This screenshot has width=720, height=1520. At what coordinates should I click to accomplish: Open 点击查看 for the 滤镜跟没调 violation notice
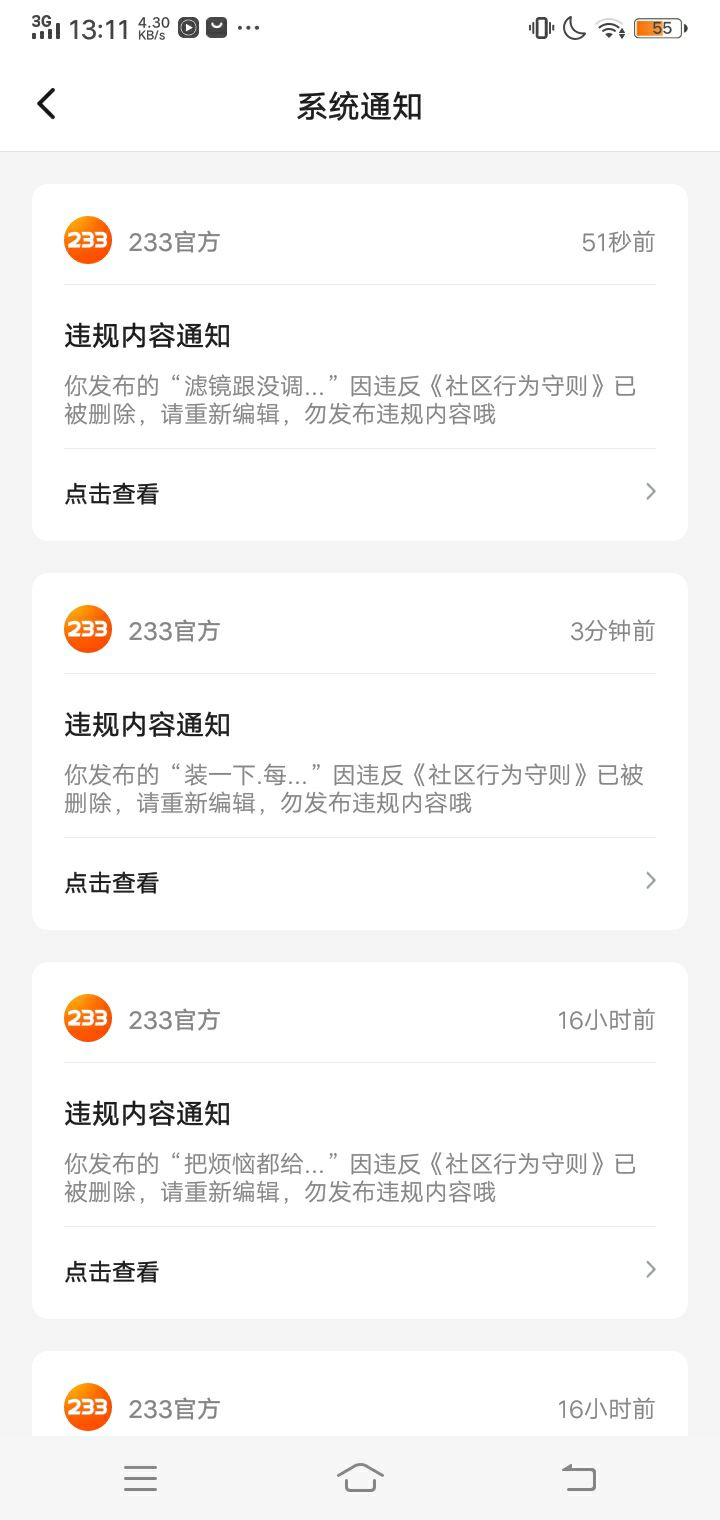360,493
